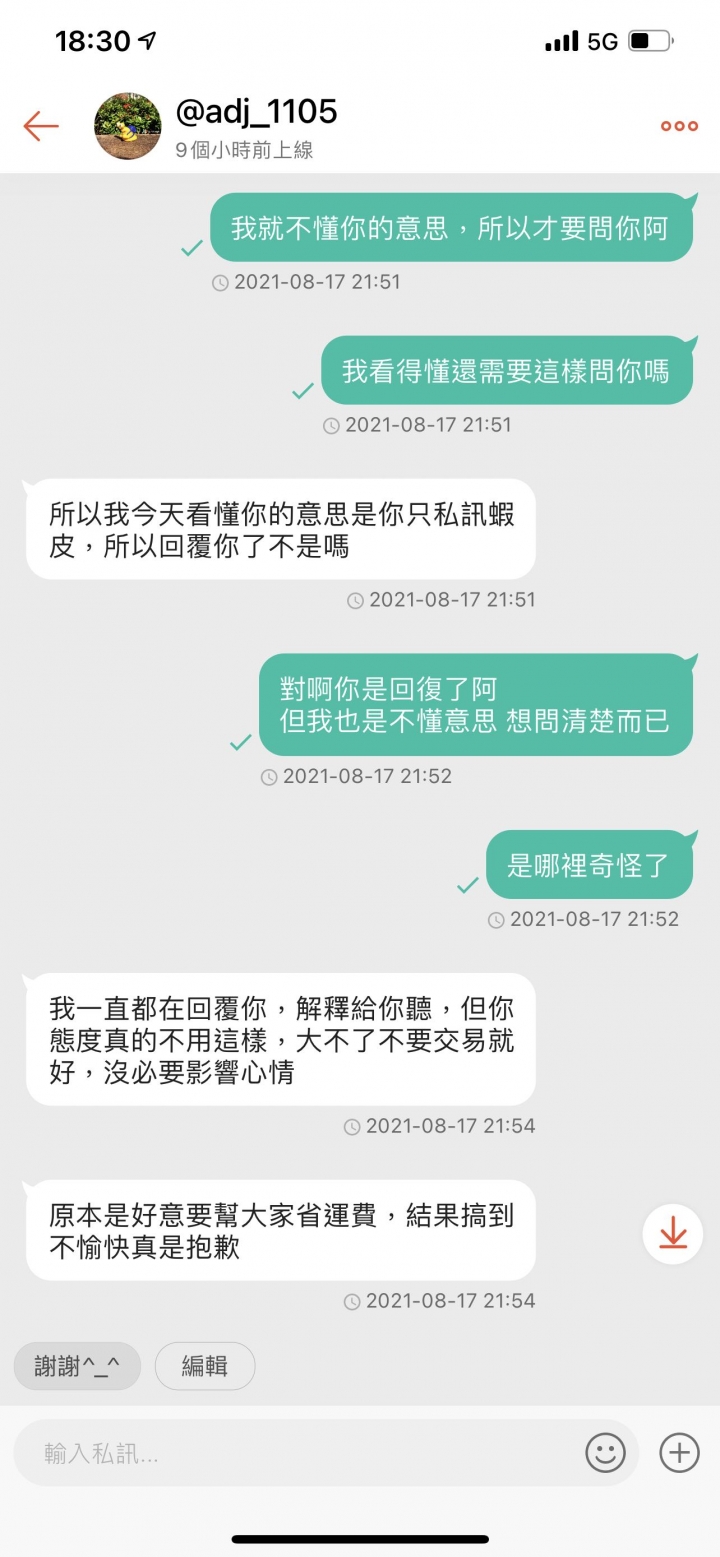Tap the plus attachment icon

tap(679, 1453)
